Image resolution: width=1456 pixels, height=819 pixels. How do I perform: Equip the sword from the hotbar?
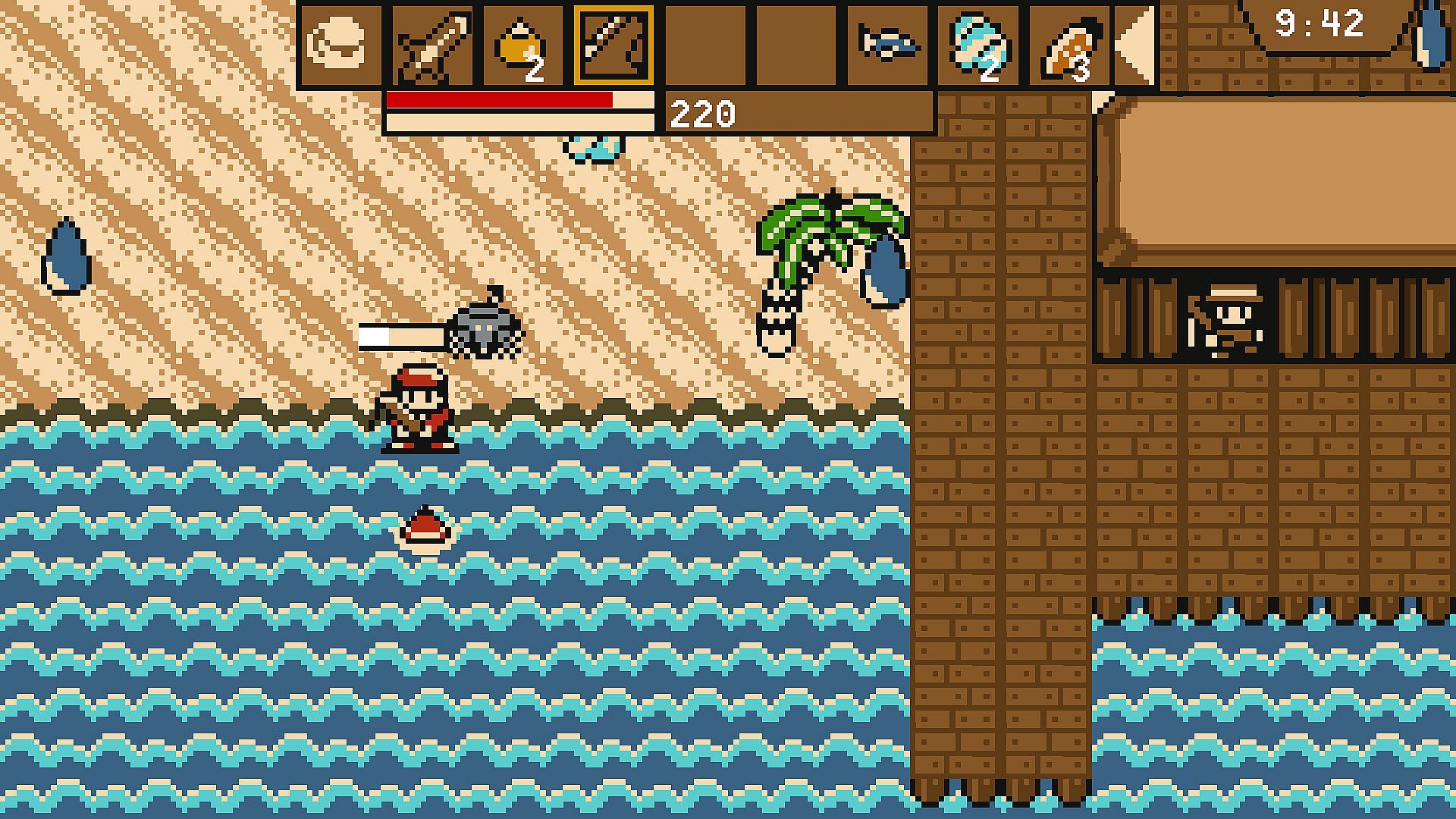pos(432,45)
